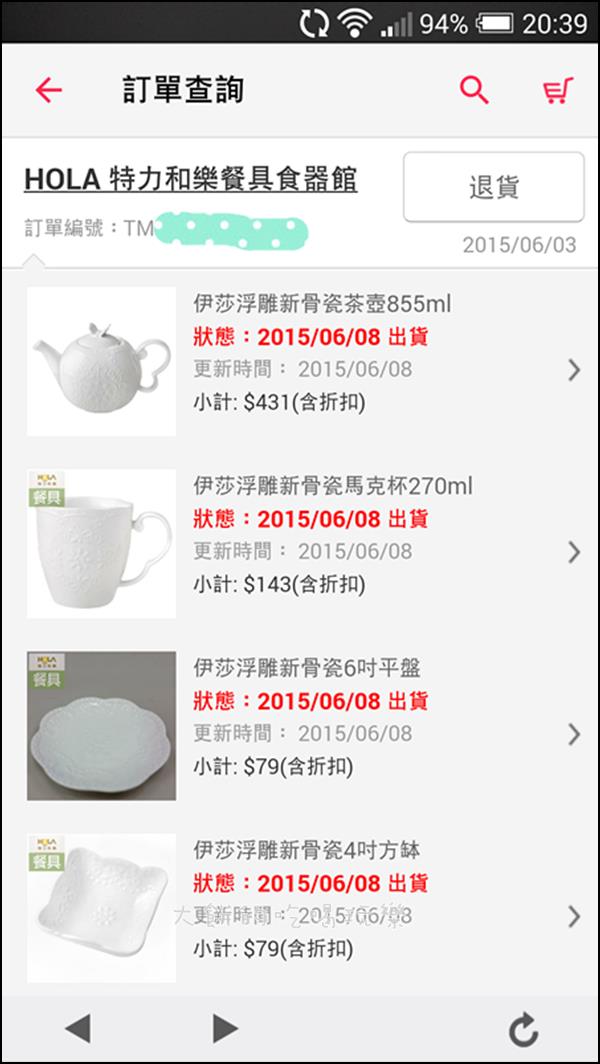Refresh the order page
600x1064 pixels.
point(523,1029)
